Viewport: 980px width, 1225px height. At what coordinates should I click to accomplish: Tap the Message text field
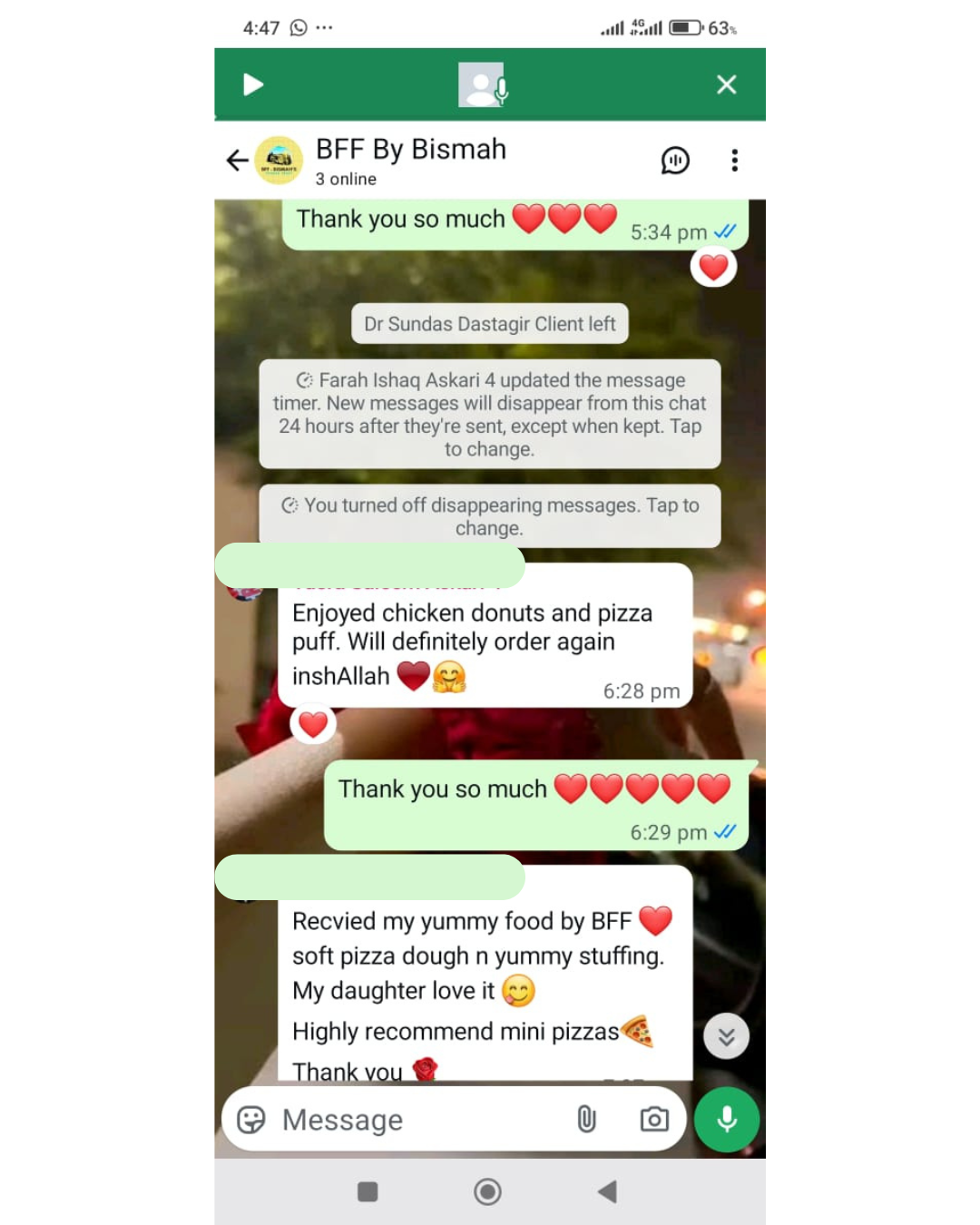pyautogui.click(x=417, y=1120)
